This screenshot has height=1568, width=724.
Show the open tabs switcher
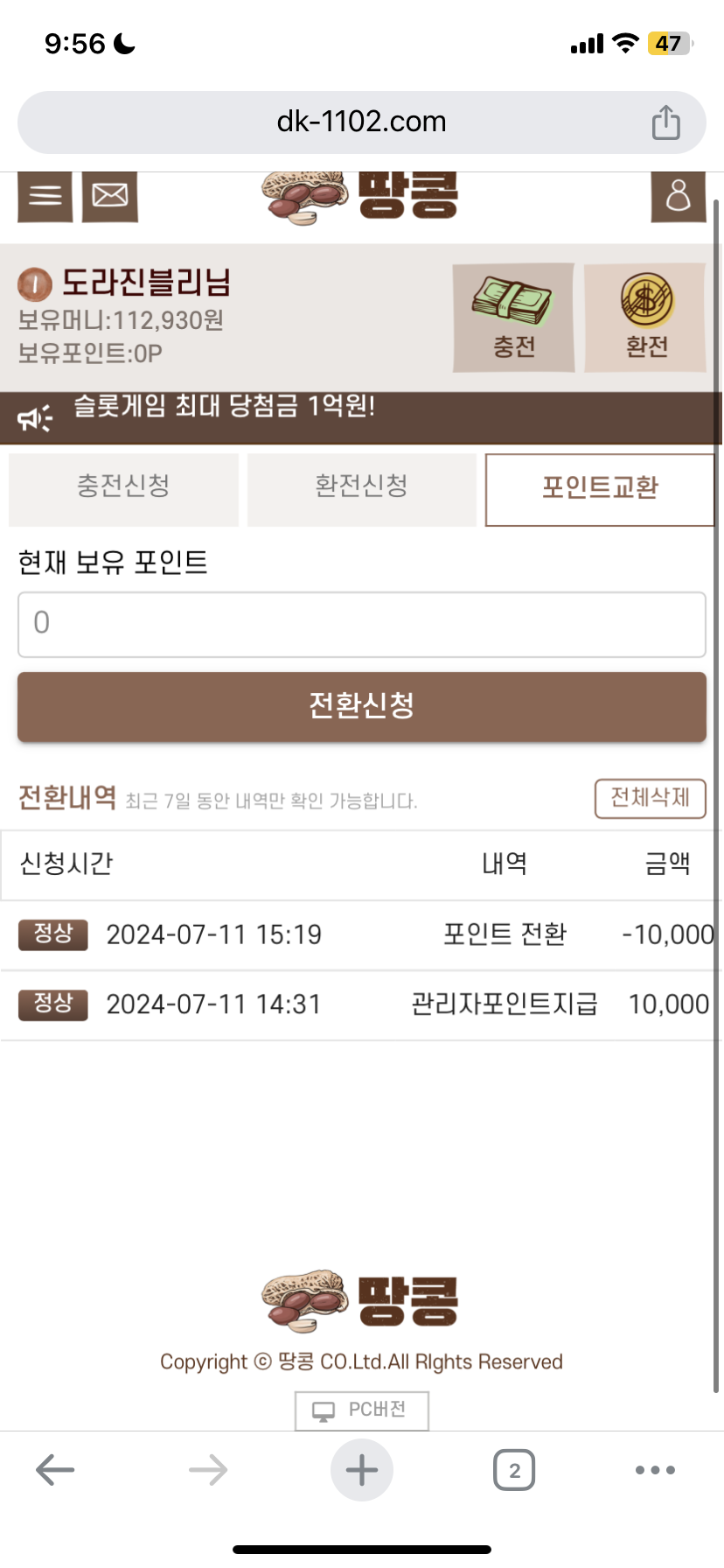click(x=514, y=1470)
